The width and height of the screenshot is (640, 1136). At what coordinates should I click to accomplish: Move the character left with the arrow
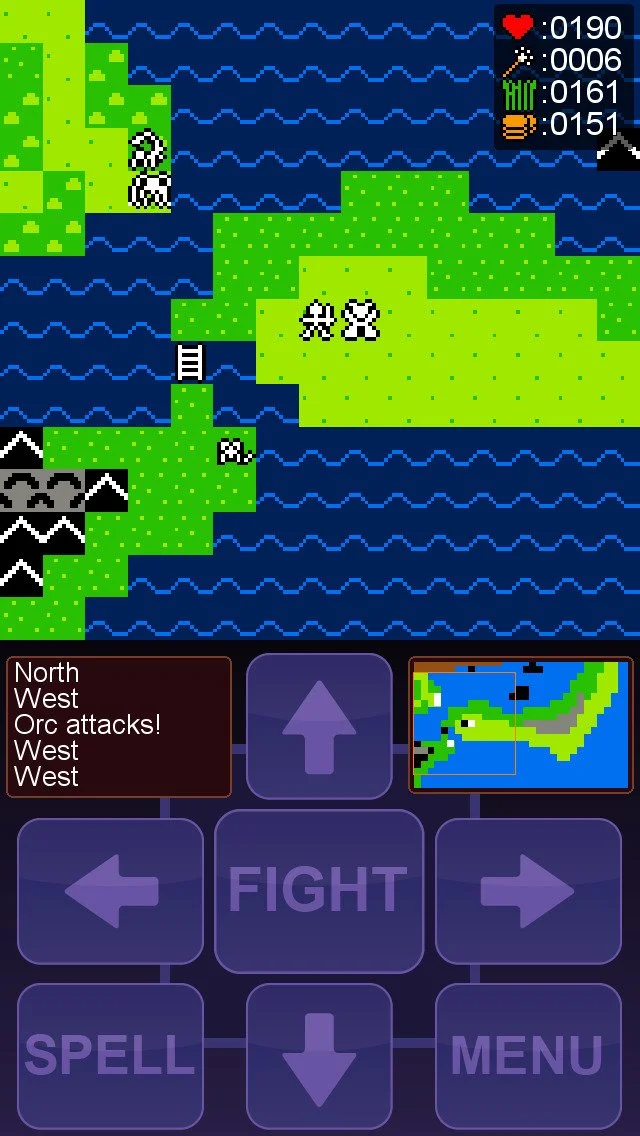pos(110,891)
